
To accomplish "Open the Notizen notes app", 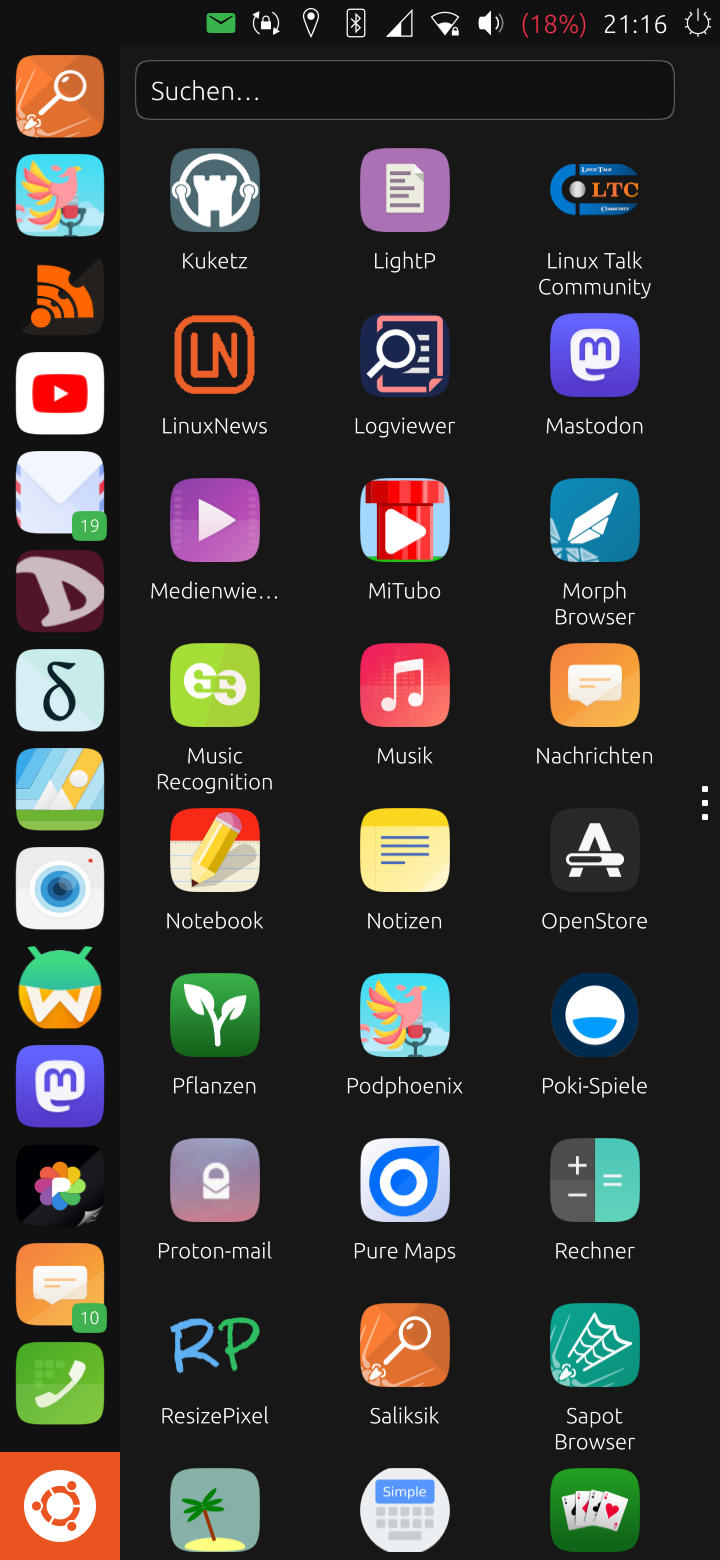I will point(404,851).
